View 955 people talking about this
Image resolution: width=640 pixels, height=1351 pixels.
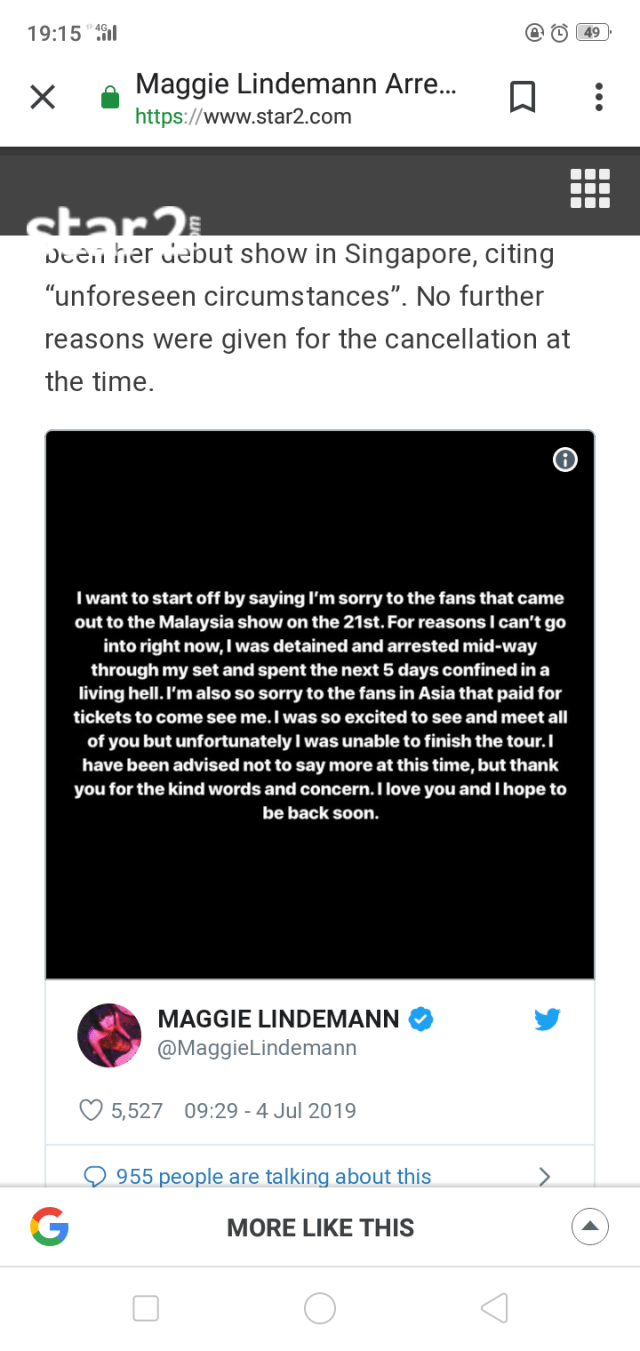(x=273, y=1176)
